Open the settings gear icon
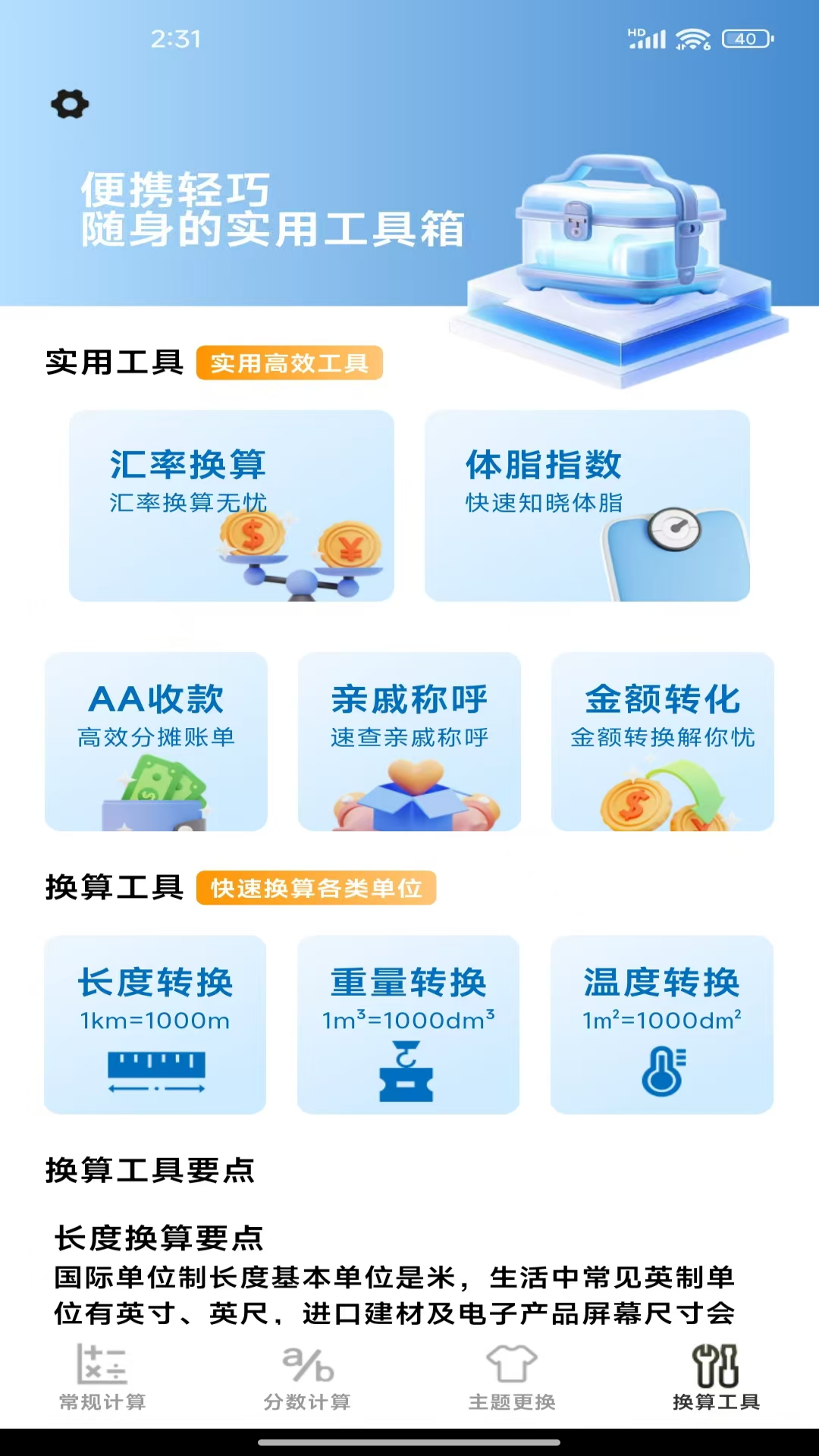Image resolution: width=819 pixels, height=1456 pixels. [70, 104]
